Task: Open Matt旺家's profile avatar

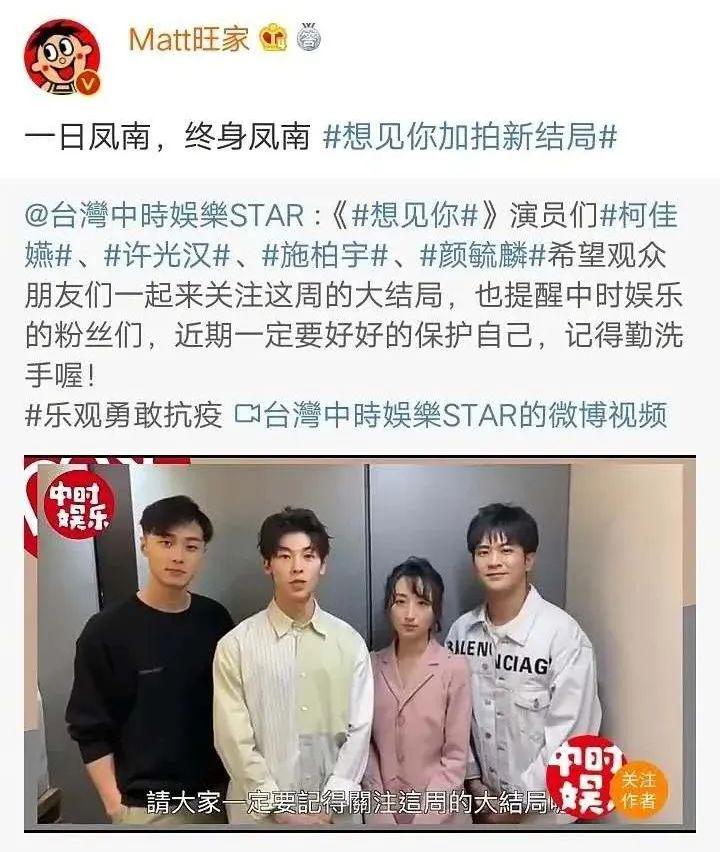Action: [x=62, y=57]
